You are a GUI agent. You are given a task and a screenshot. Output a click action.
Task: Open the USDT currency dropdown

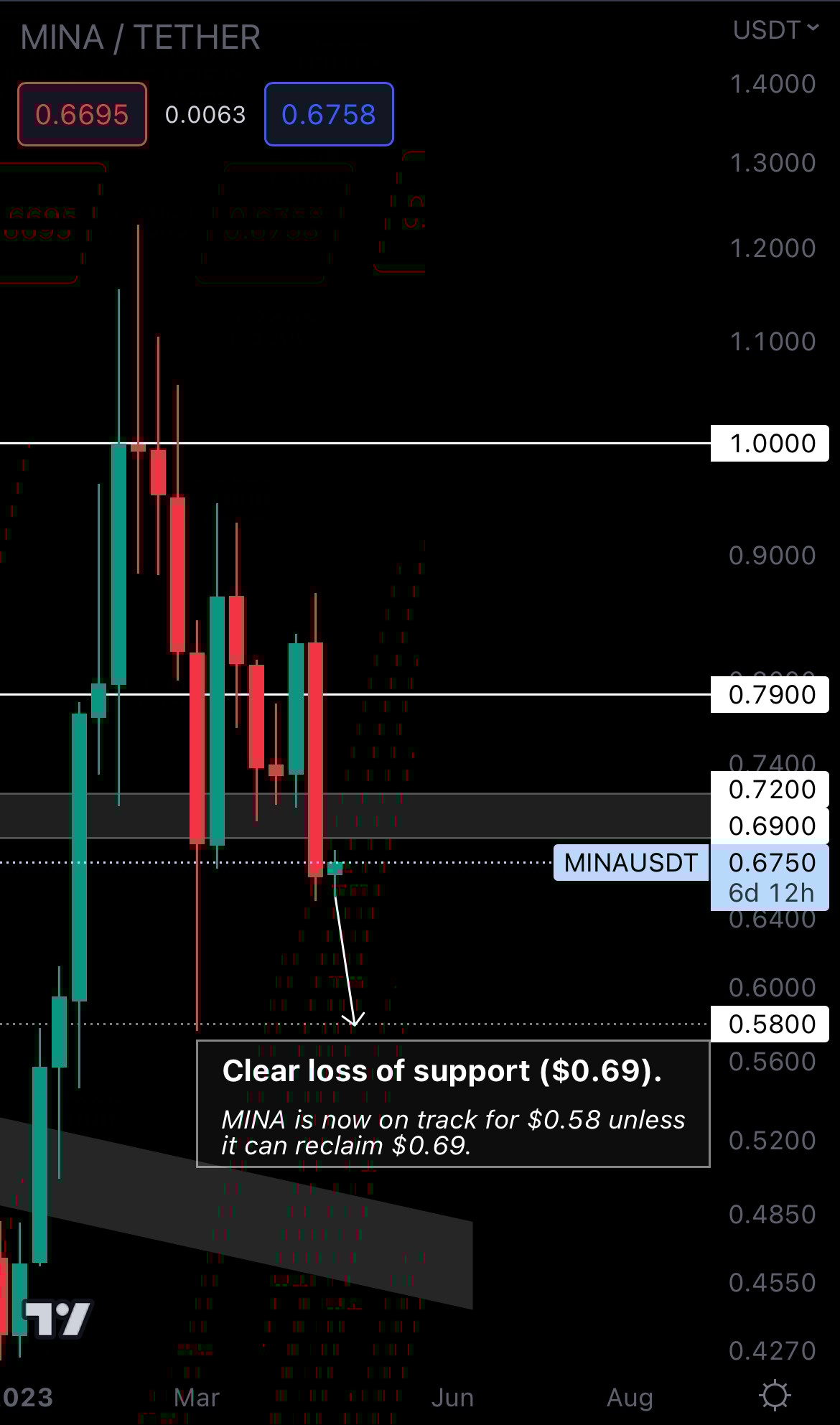(x=774, y=29)
